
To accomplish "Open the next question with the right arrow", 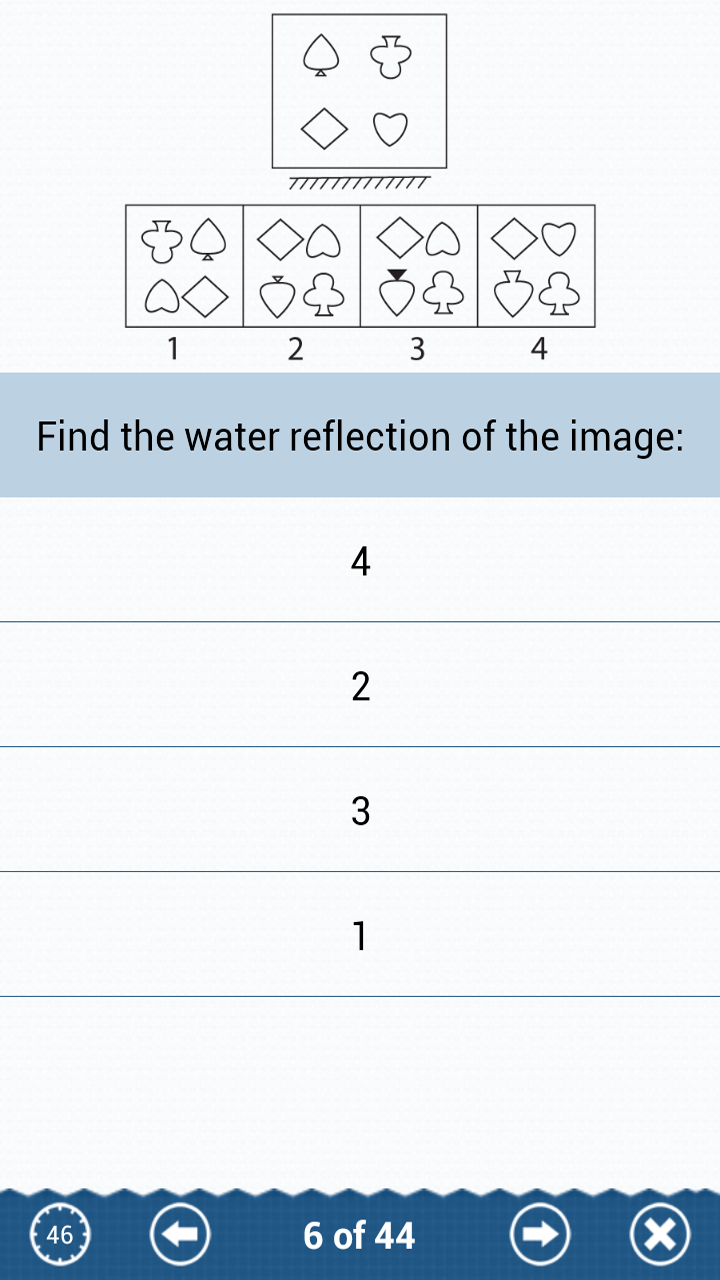I will tap(540, 1235).
